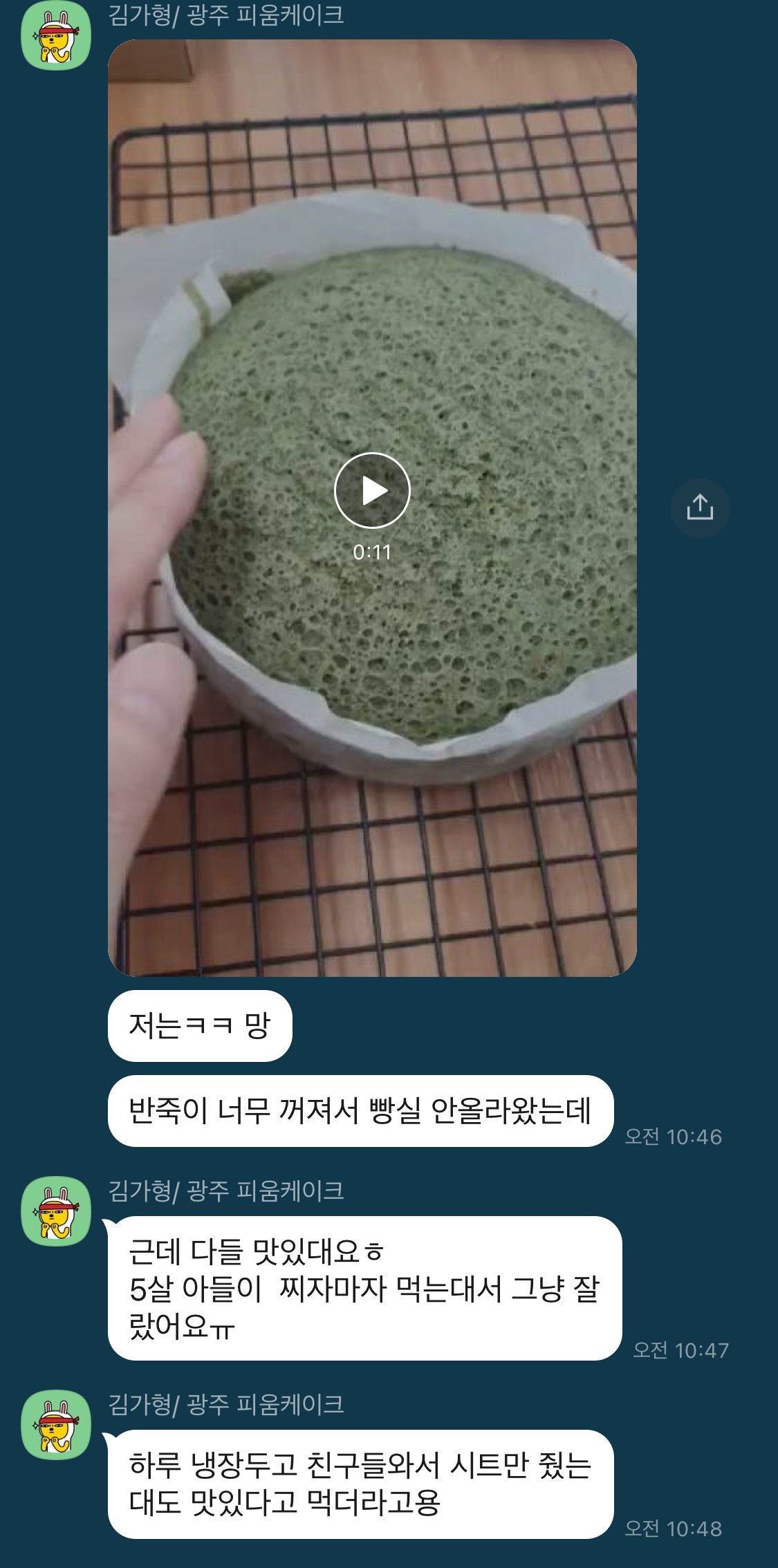This screenshot has height=1568, width=778.
Task: Share the video with the share icon
Action: click(700, 507)
